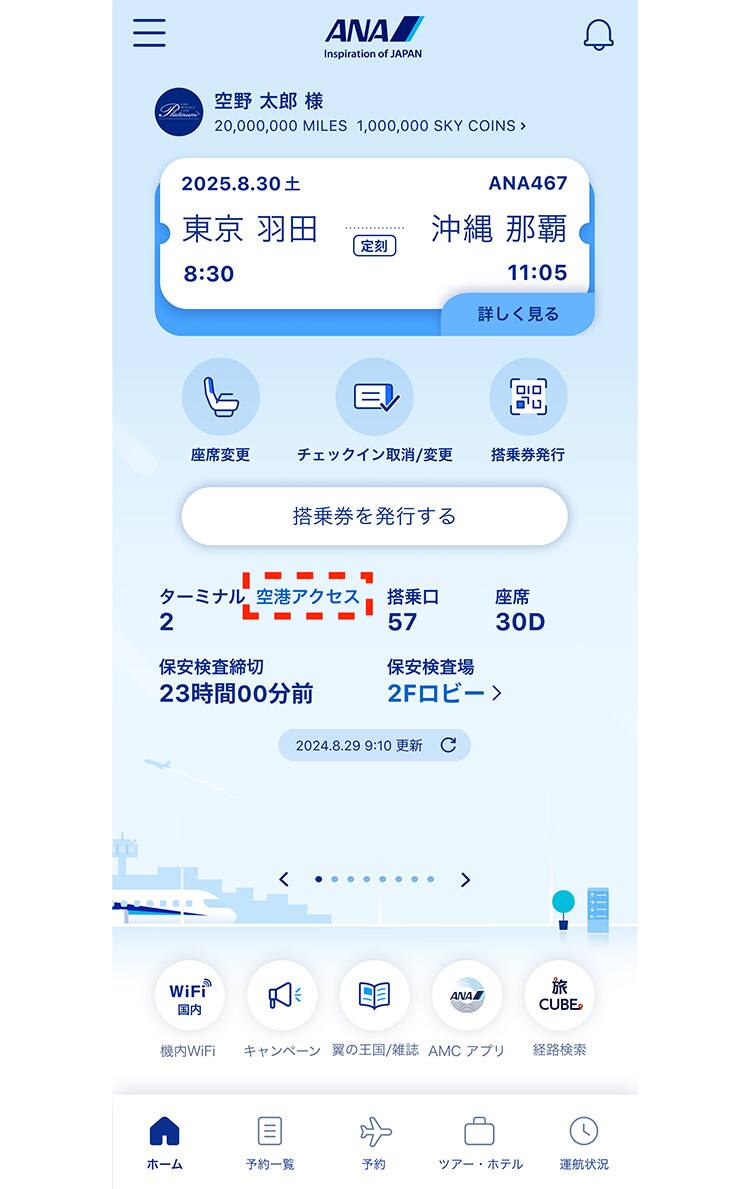
Task: Open 翼の王国/雑誌 shortcut
Action: coord(374,995)
